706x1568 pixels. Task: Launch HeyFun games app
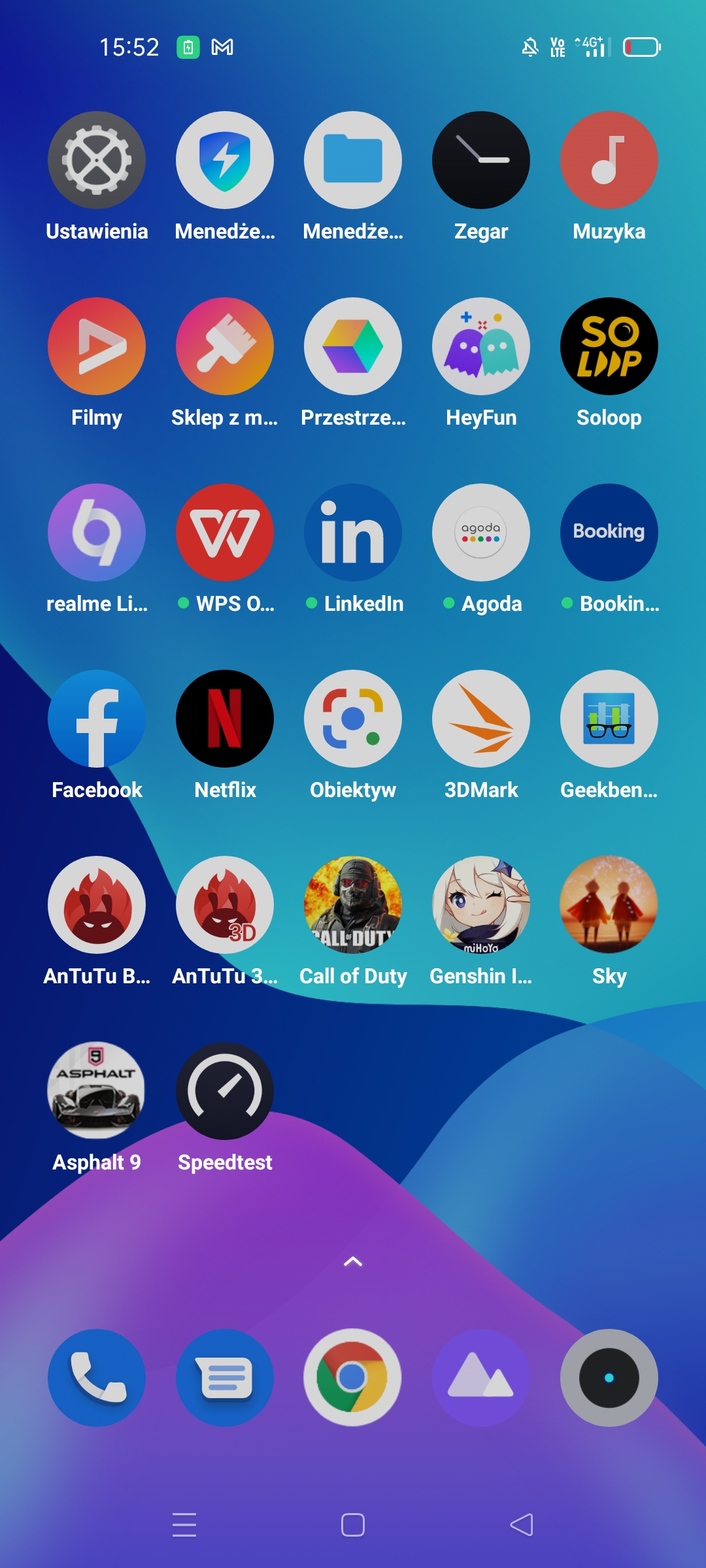click(481, 346)
